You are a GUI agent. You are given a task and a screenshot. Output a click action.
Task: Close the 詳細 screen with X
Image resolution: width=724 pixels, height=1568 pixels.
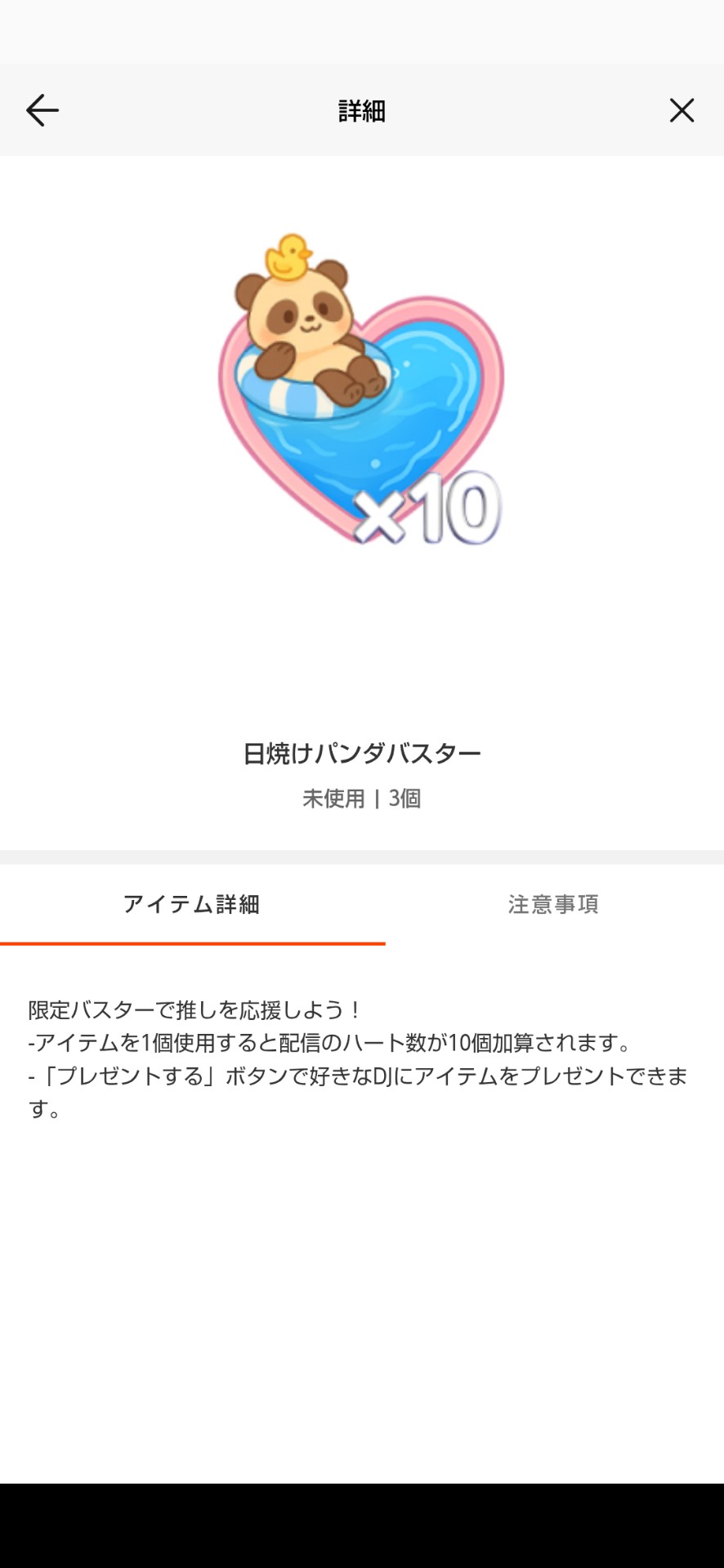point(682,110)
